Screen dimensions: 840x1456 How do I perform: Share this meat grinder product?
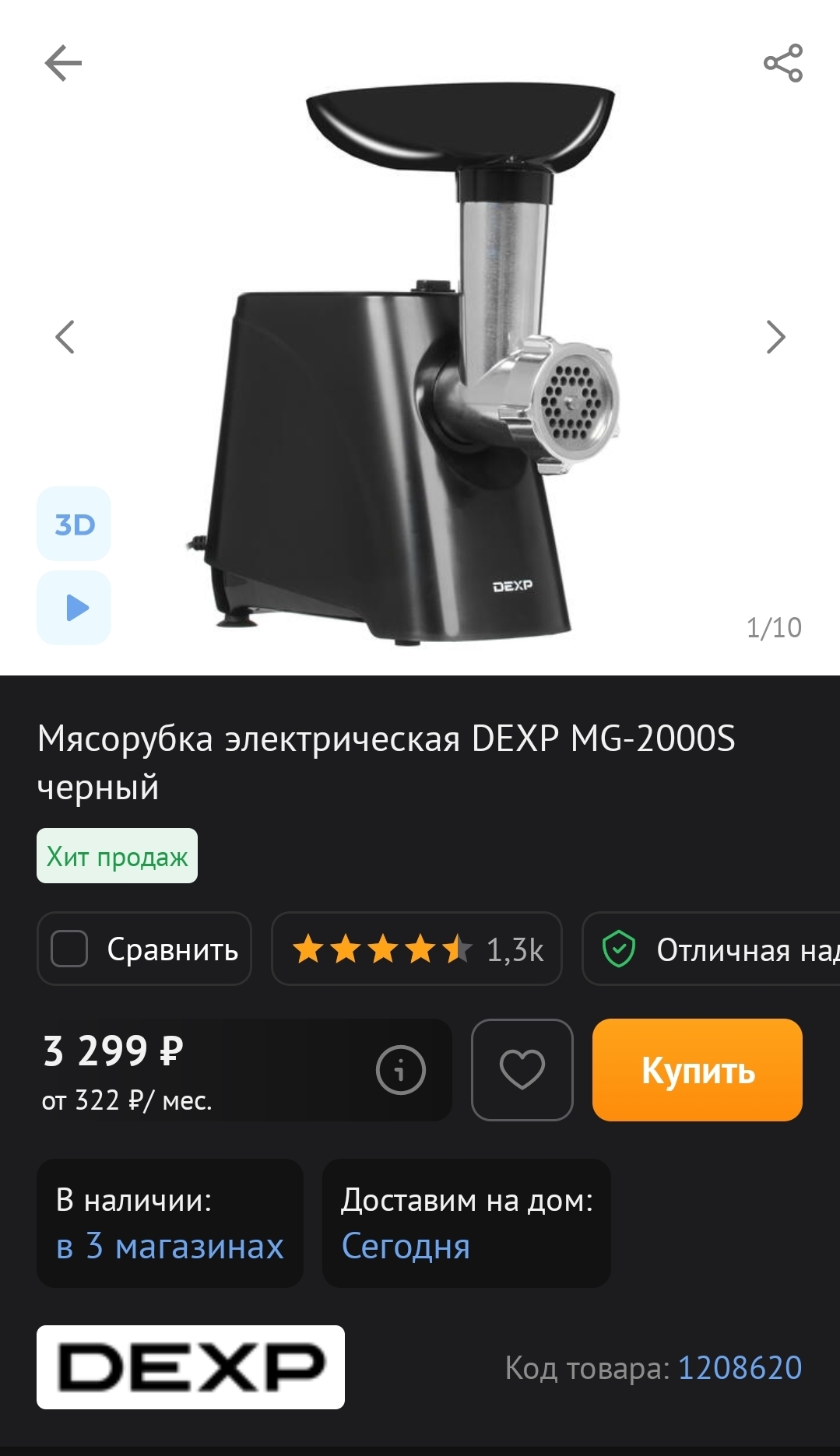[x=782, y=63]
